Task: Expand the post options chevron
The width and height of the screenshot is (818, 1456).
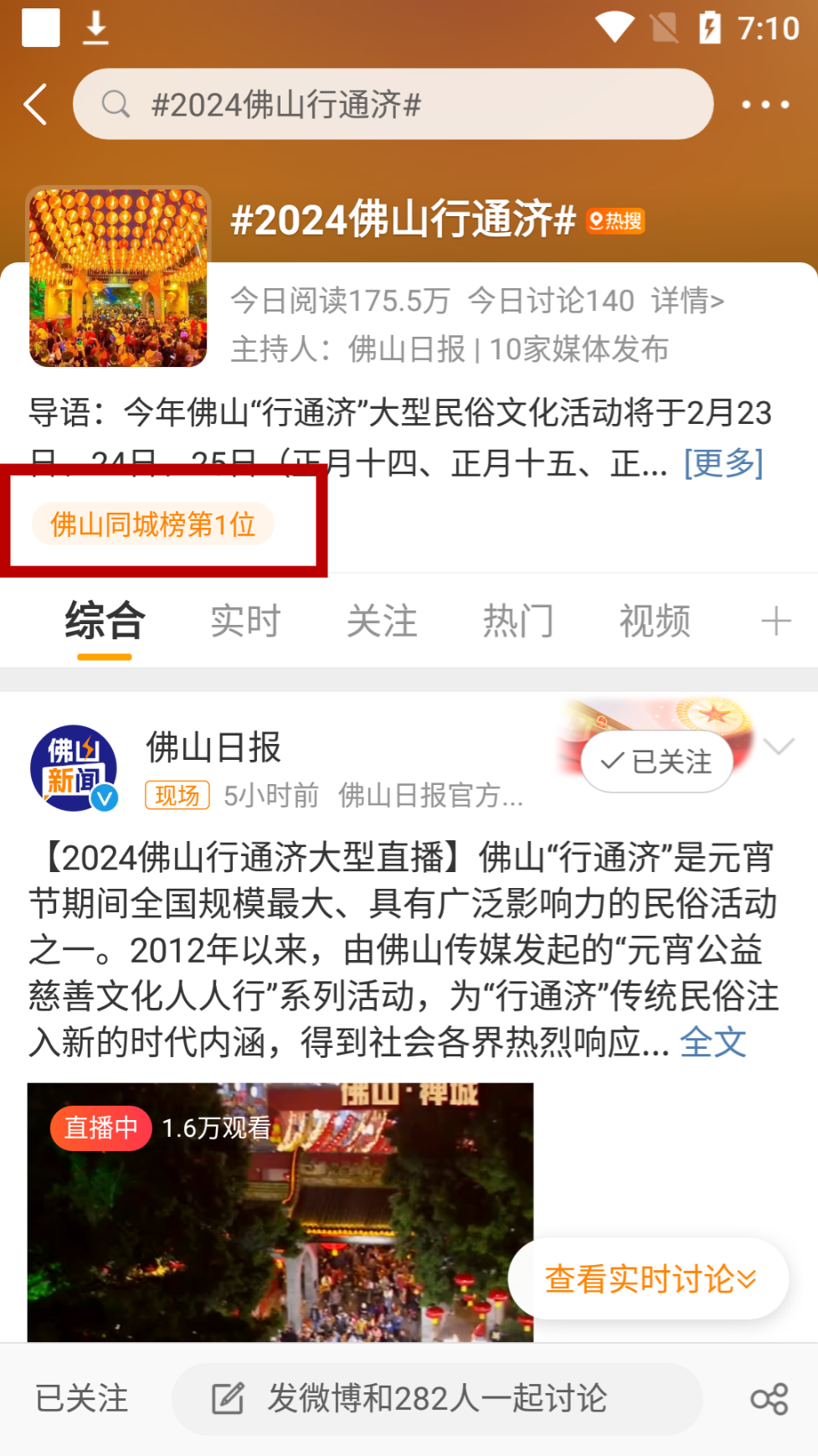Action: tap(779, 746)
